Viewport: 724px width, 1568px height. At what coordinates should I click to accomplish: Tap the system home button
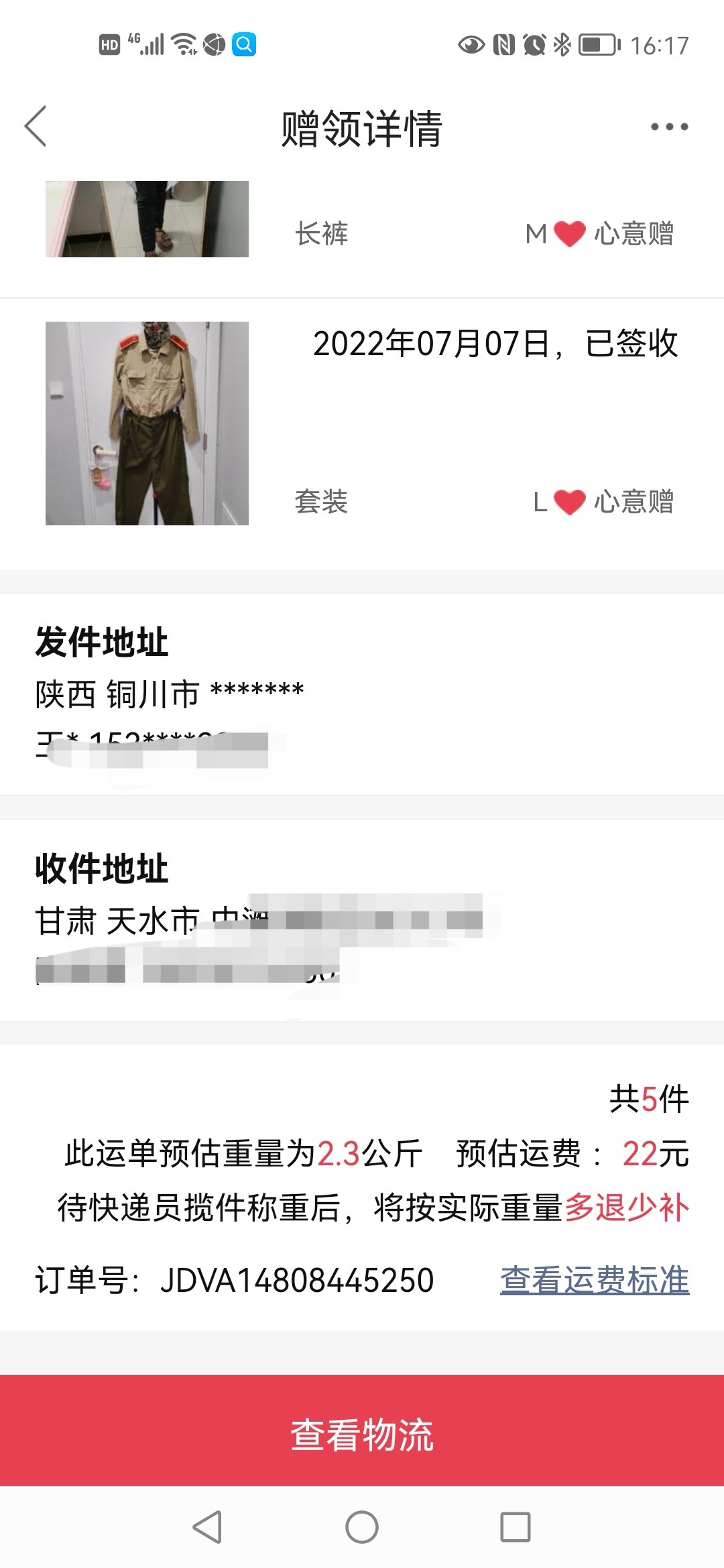point(362,1528)
